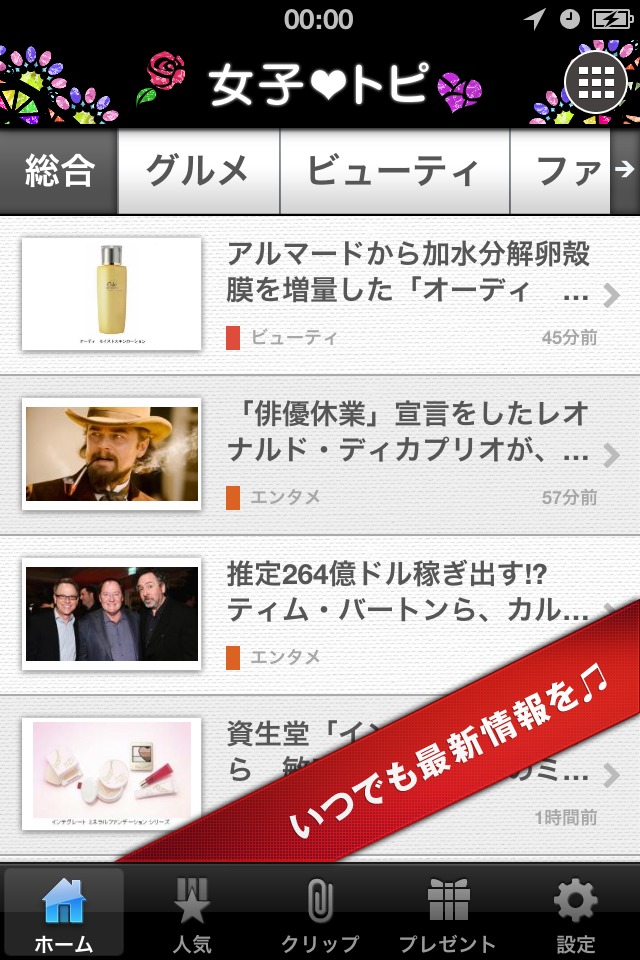Viewport: 640px width, 960px height.
Task: Switch to the ビューティ category tab
Action: [394, 171]
